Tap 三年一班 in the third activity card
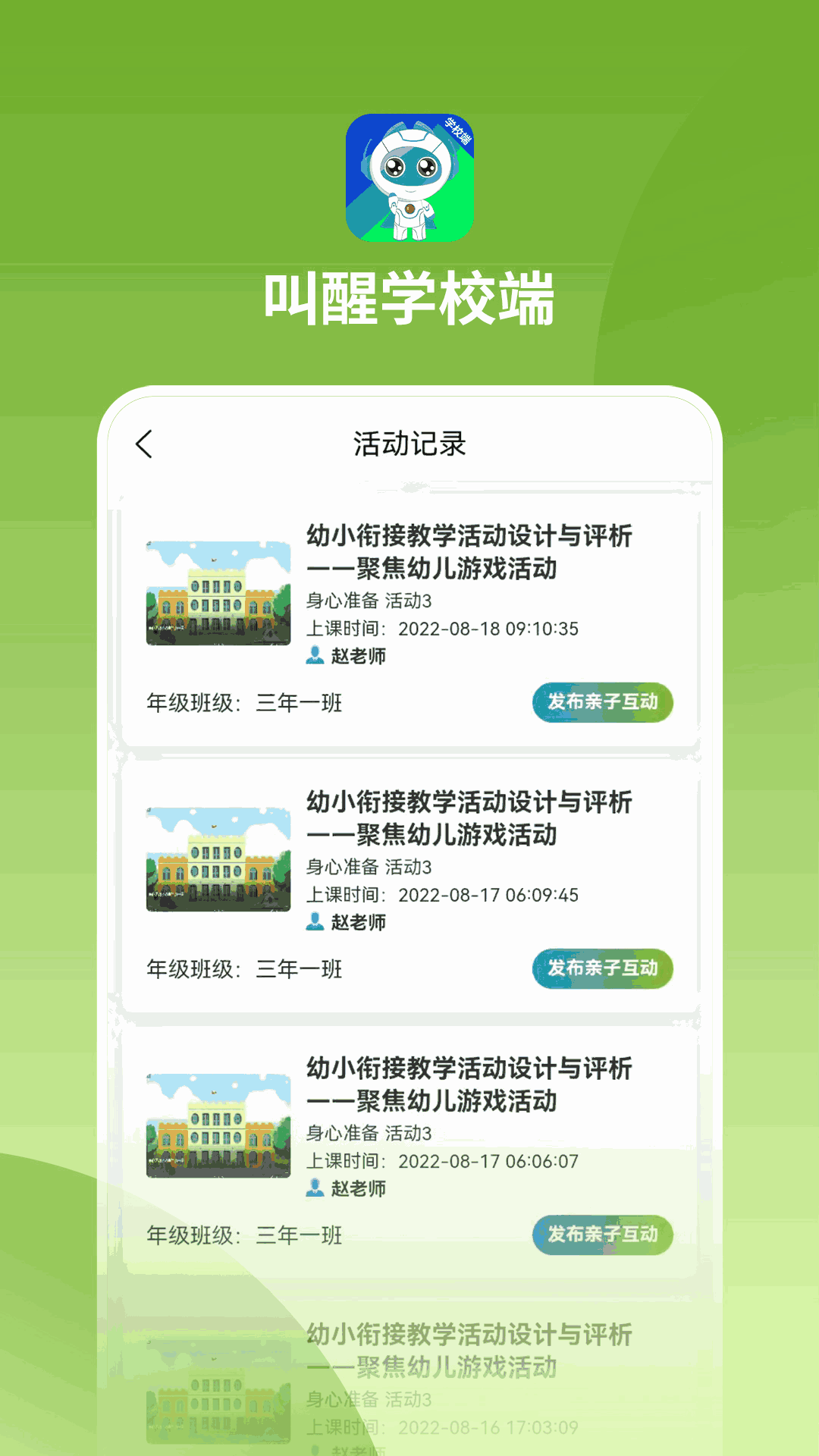The image size is (819, 1456). pyautogui.click(x=300, y=1235)
